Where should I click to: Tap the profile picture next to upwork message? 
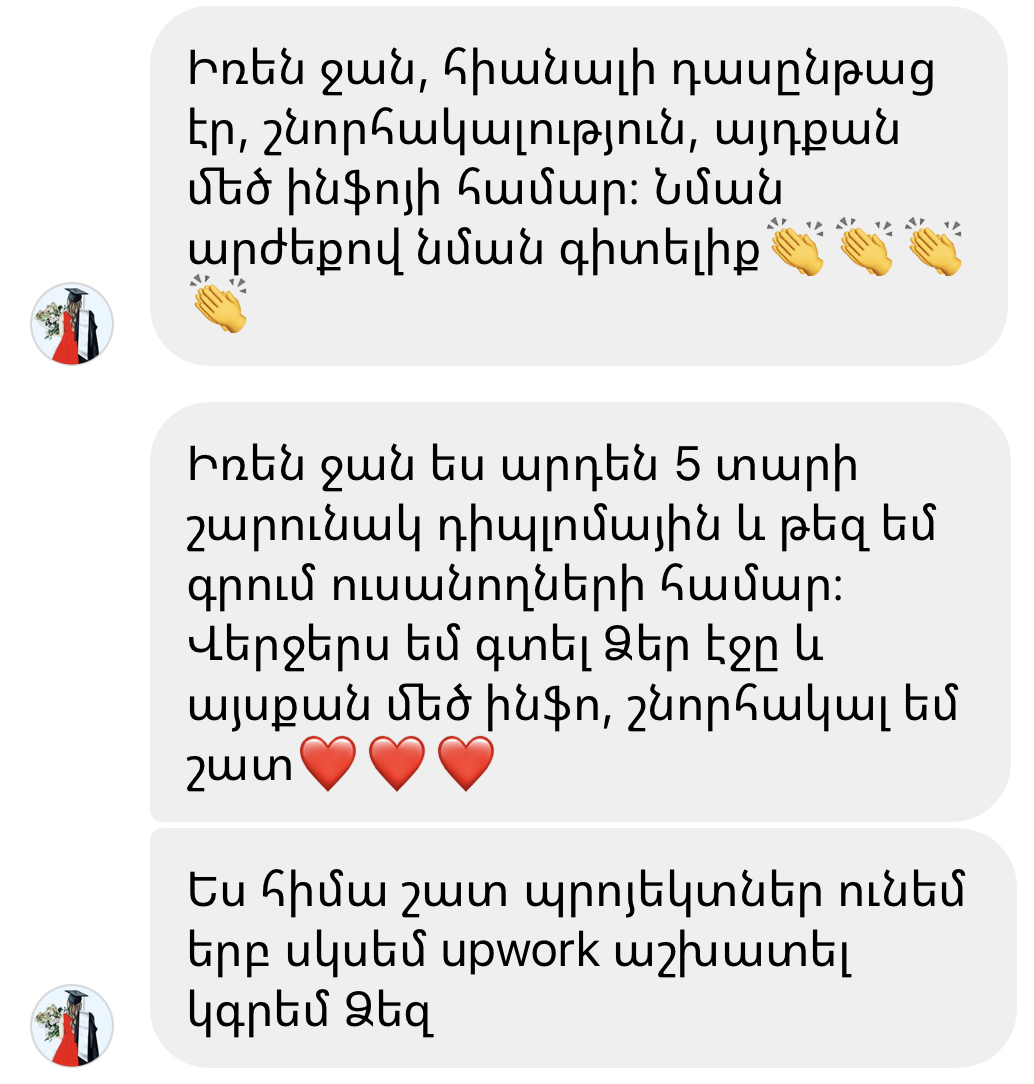(72, 1025)
